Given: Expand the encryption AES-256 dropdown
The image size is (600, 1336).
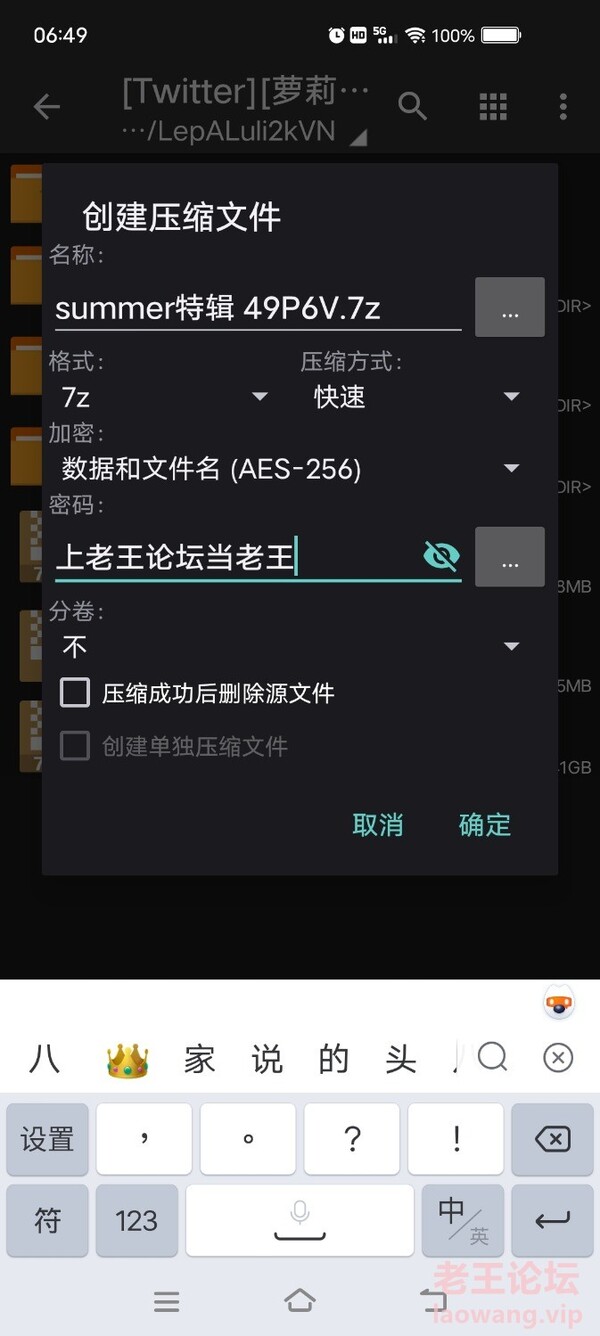Looking at the screenshot, I should coord(290,468).
